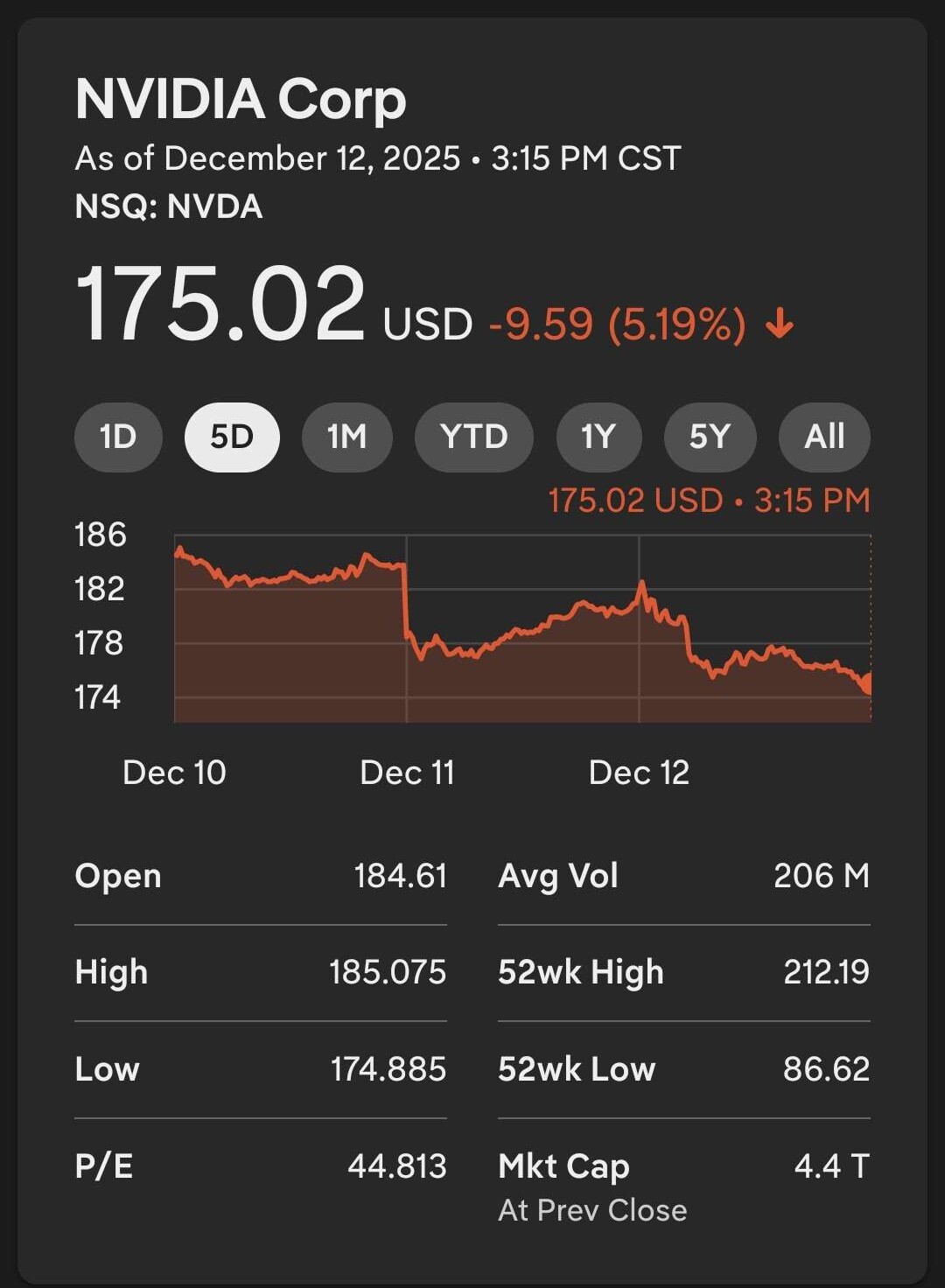Select the 5Y time range

(710, 437)
